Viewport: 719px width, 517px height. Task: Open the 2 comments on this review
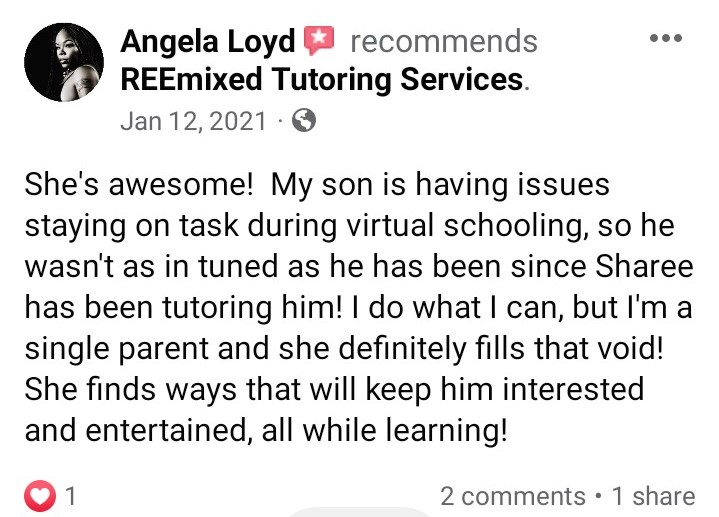tap(512, 496)
